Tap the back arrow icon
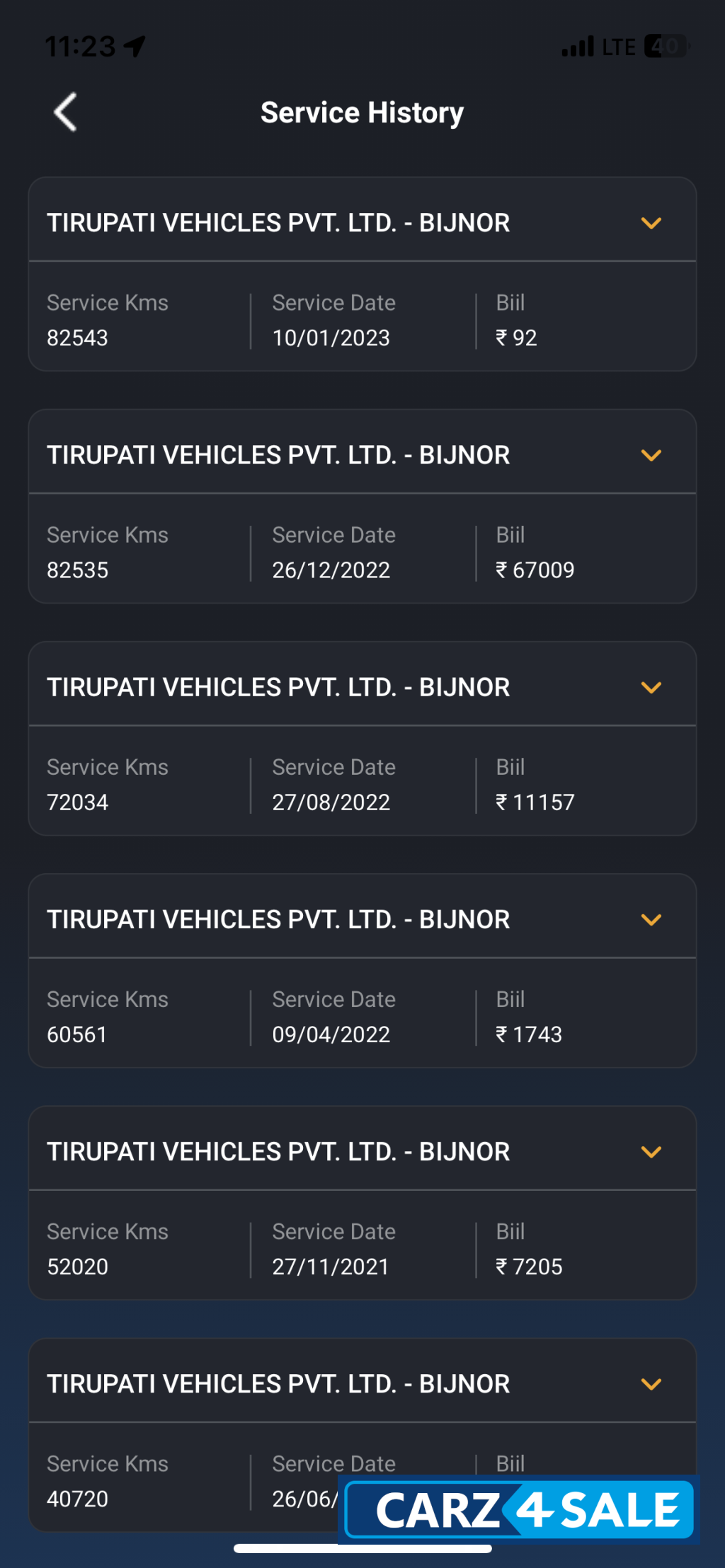This screenshot has height=1568, width=725. 64,112
